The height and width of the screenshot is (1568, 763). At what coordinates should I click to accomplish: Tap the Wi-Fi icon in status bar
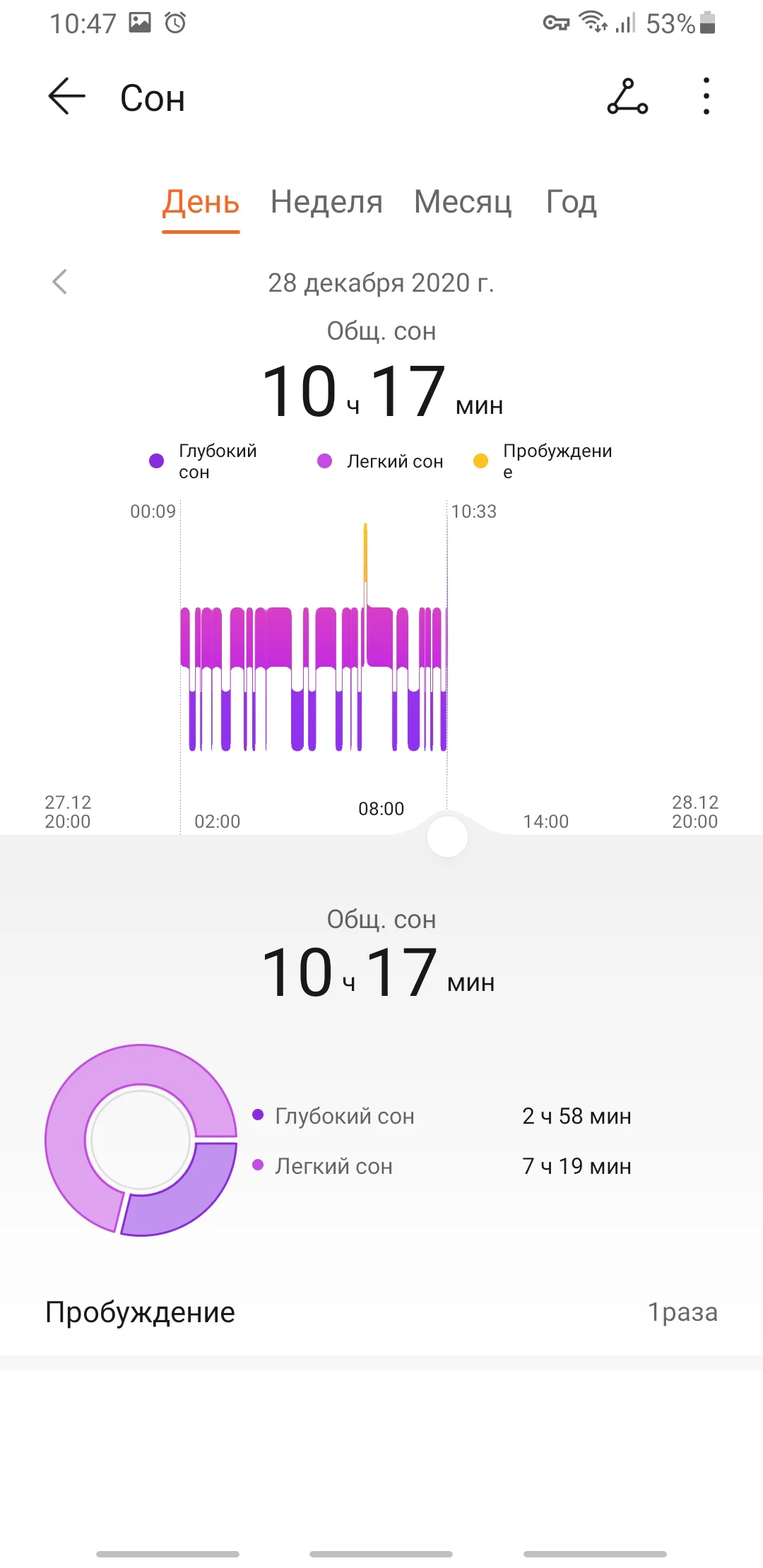point(592,23)
